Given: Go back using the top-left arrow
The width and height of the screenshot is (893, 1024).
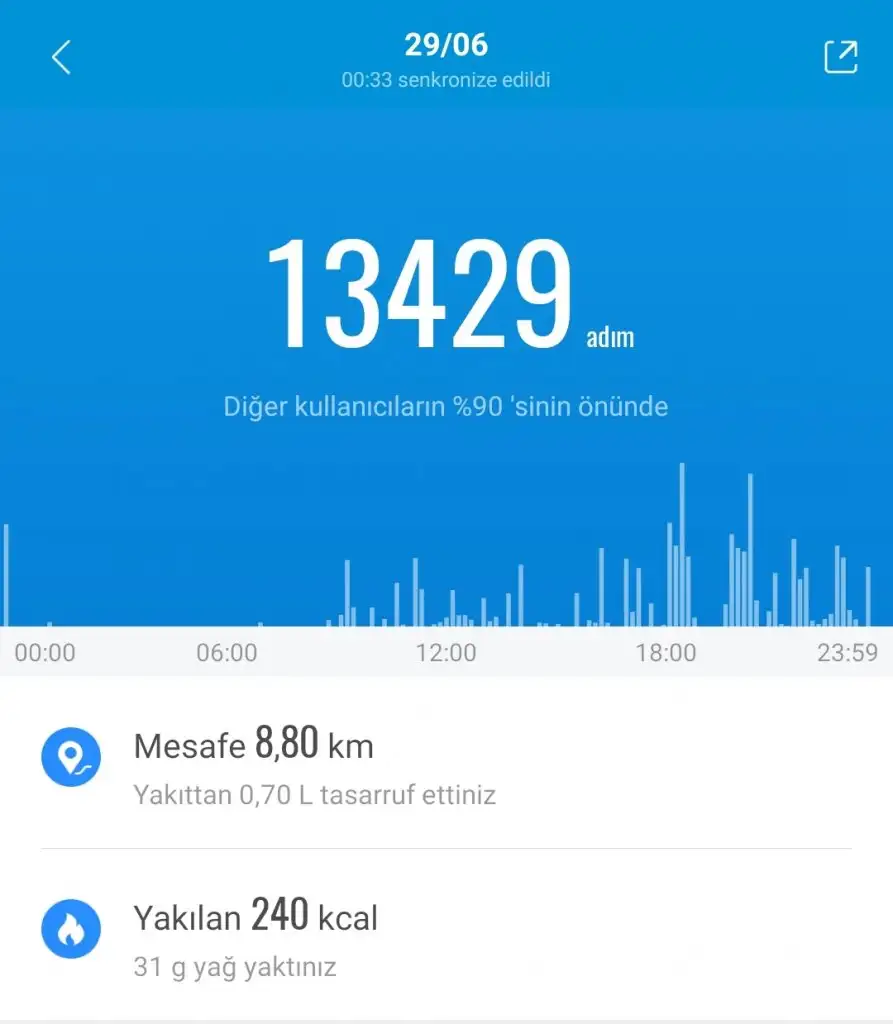Looking at the screenshot, I should (61, 57).
